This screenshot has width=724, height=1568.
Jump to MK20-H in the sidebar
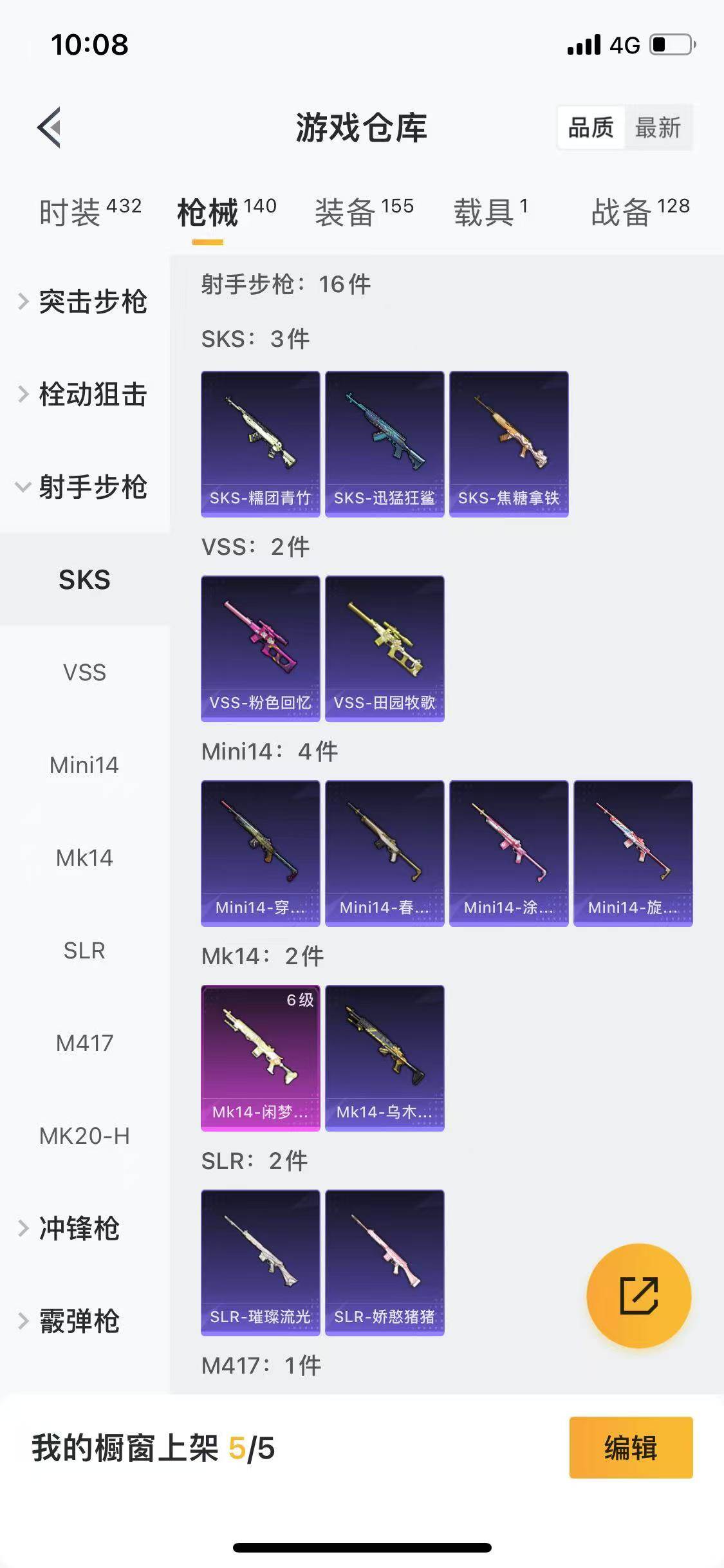click(x=84, y=1136)
